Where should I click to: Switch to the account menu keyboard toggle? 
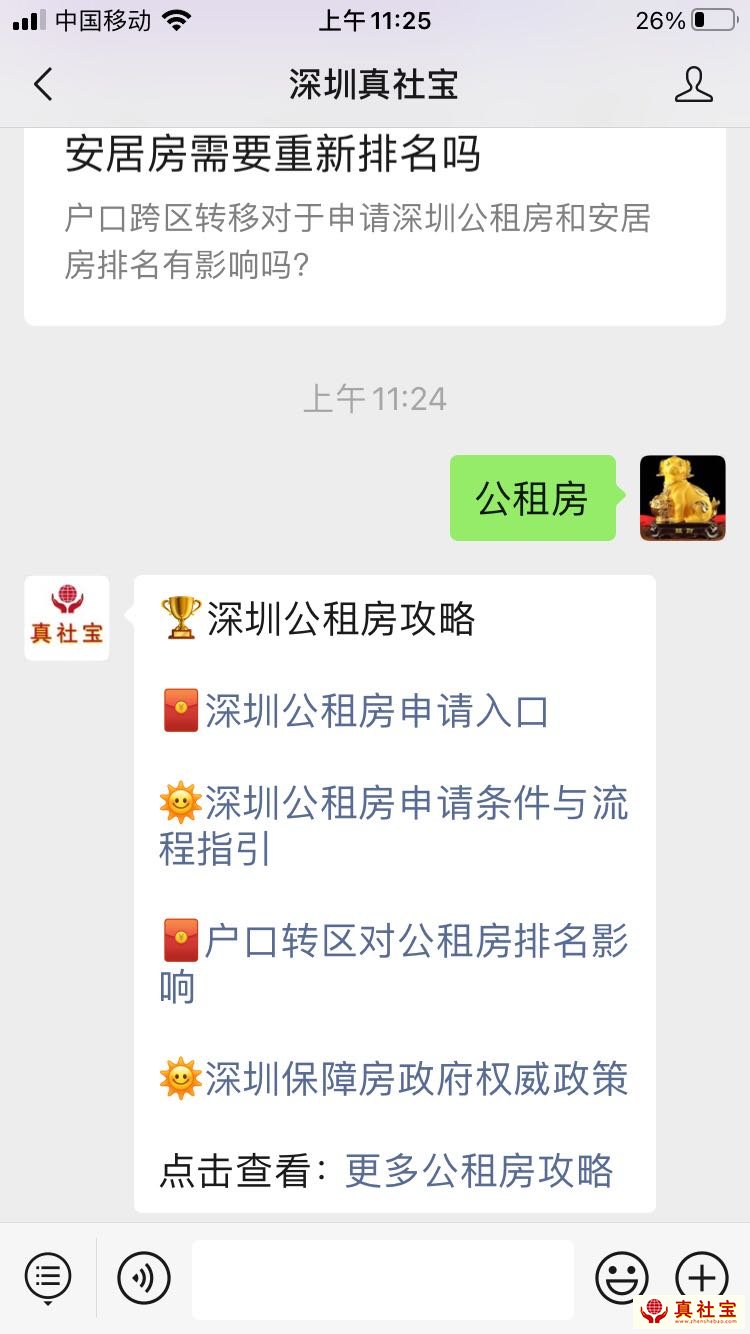point(47,1277)
